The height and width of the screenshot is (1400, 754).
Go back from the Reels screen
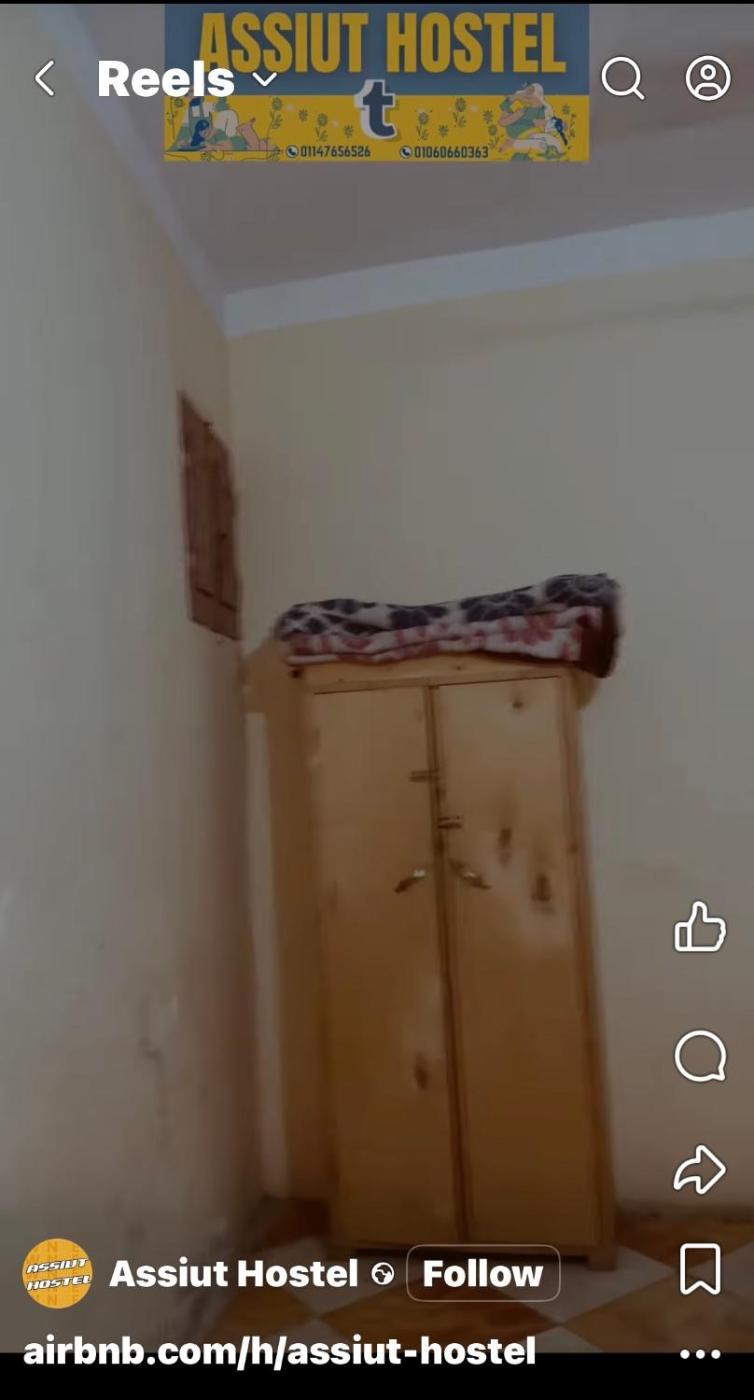pyautogui.click(x=44, y=78)
